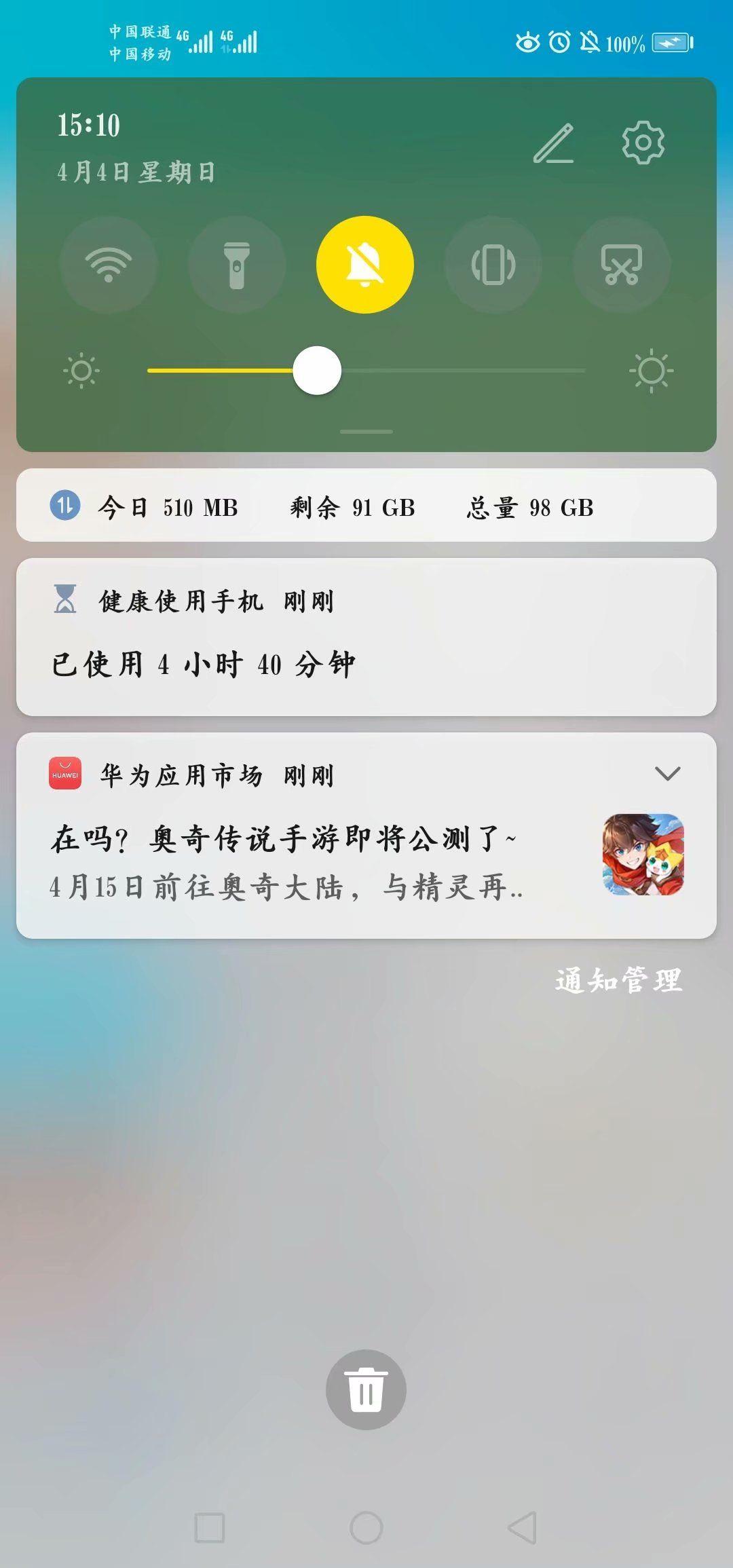Toggle the auto-rotate option
This screenshot has height=1568, width=733.
[x=493, y=264]
